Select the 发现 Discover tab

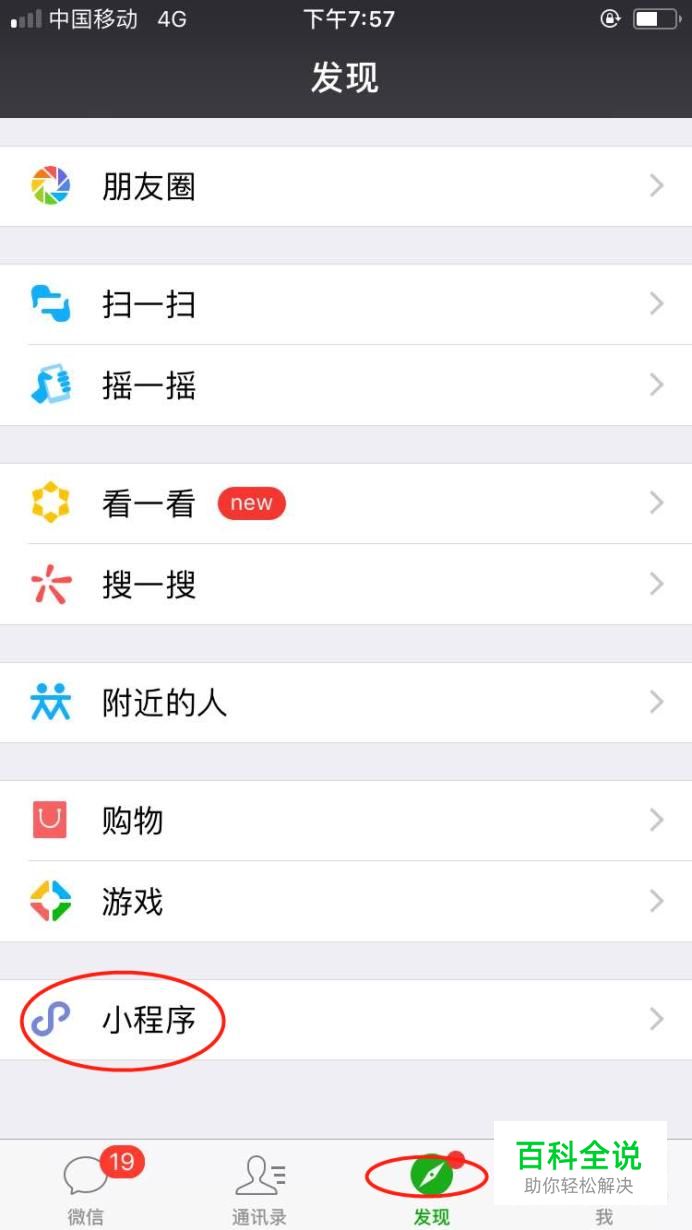(x=432, y=1187)
